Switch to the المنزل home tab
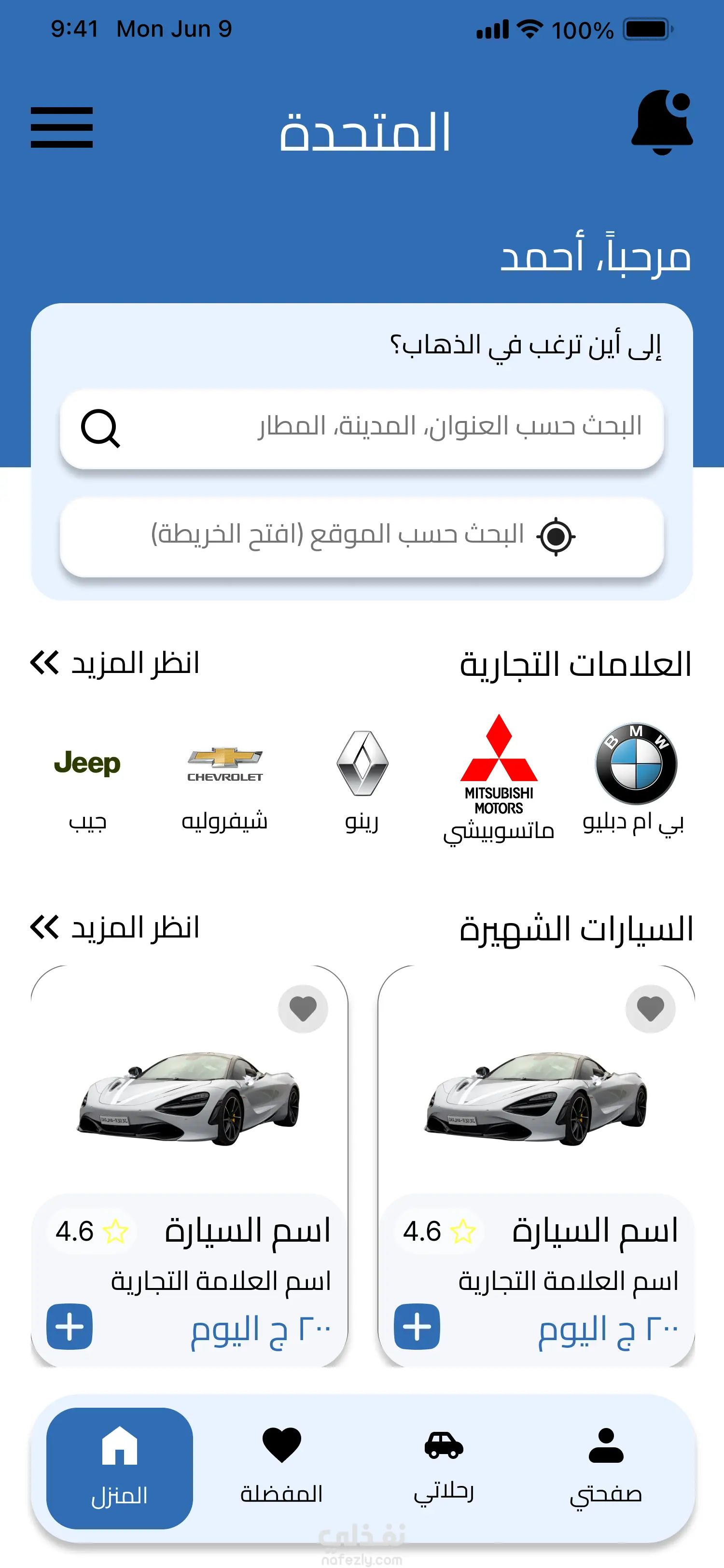 coord(119,1468)
